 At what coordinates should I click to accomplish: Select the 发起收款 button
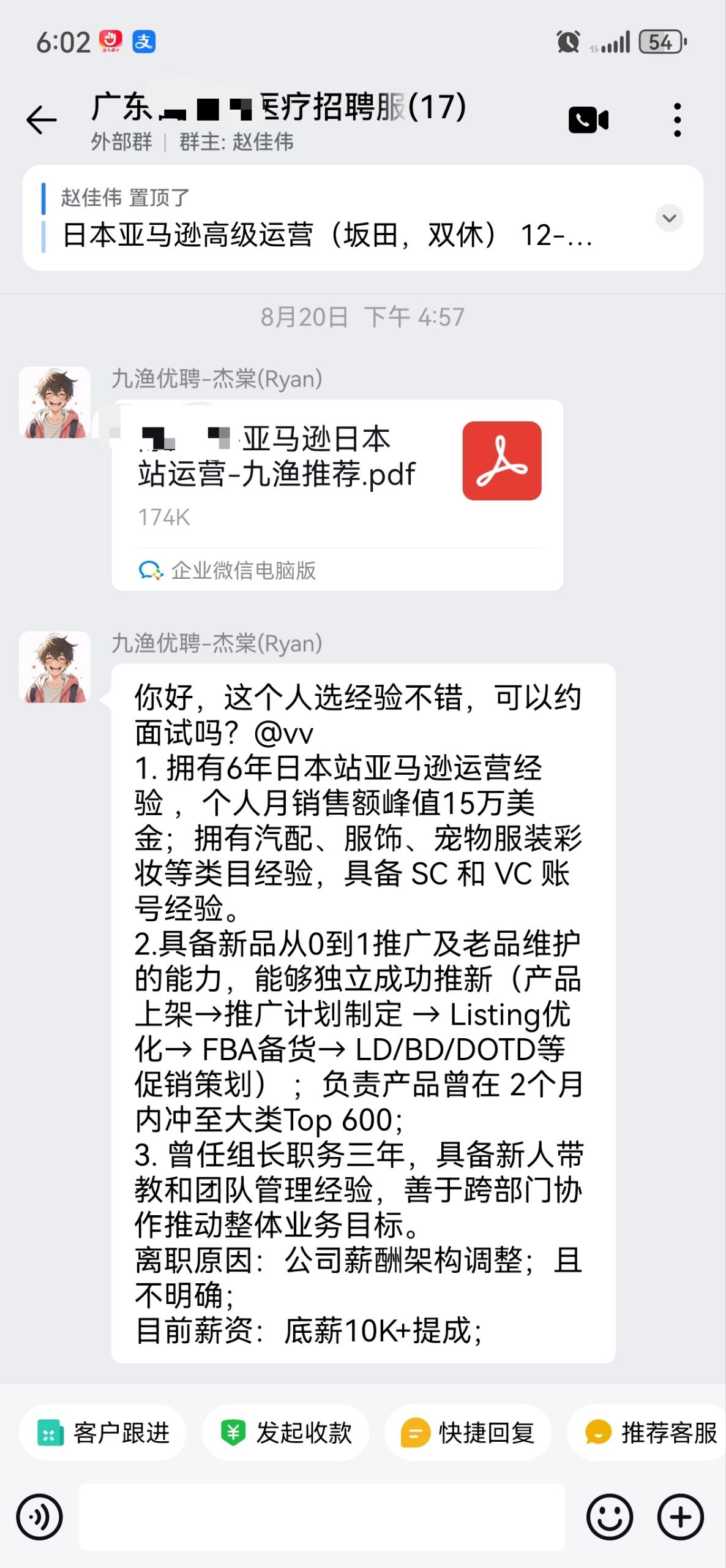coord(285,1433)
